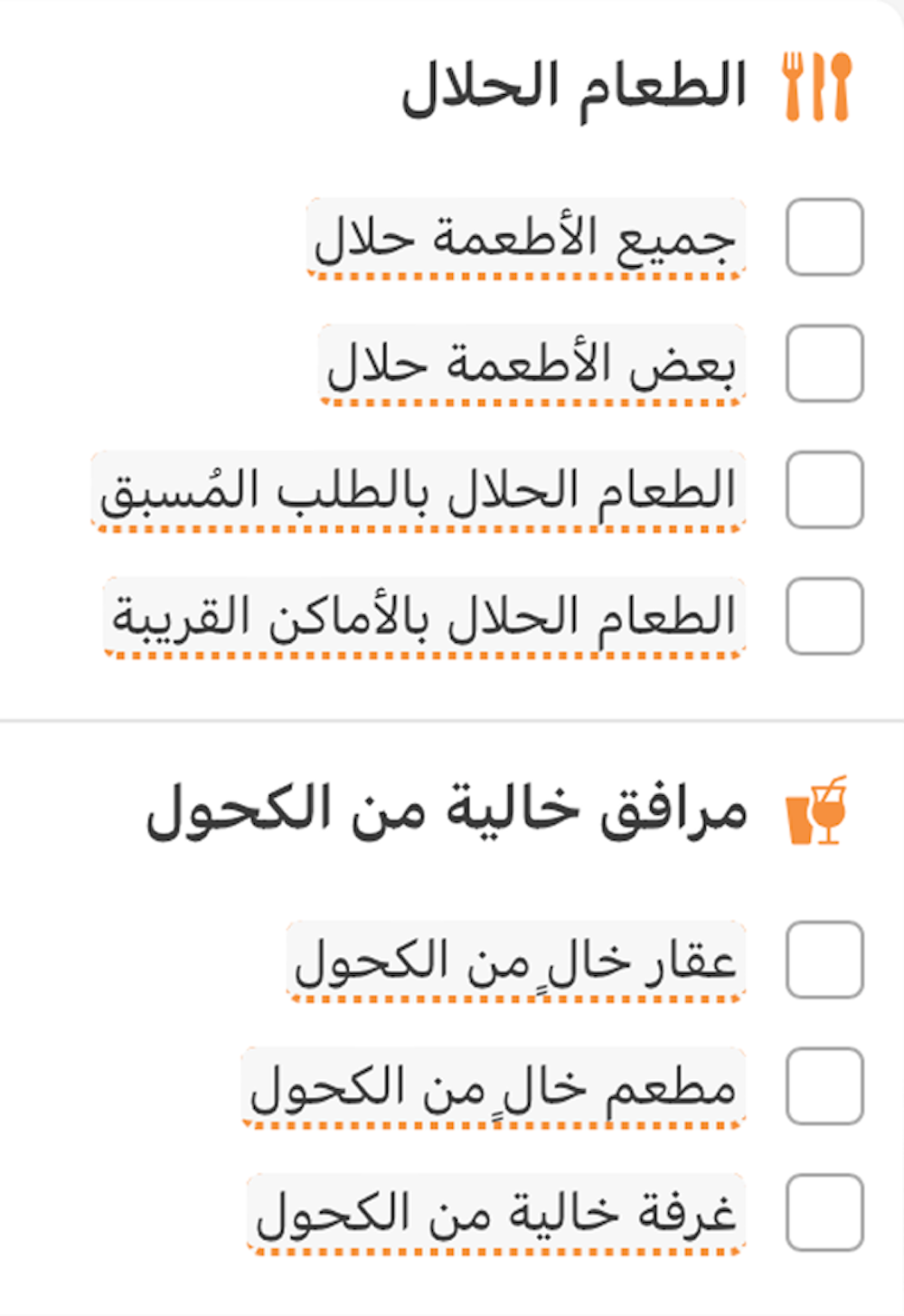Toggle the غرفة خالية من الكحول checkbox

[824, 1213]
